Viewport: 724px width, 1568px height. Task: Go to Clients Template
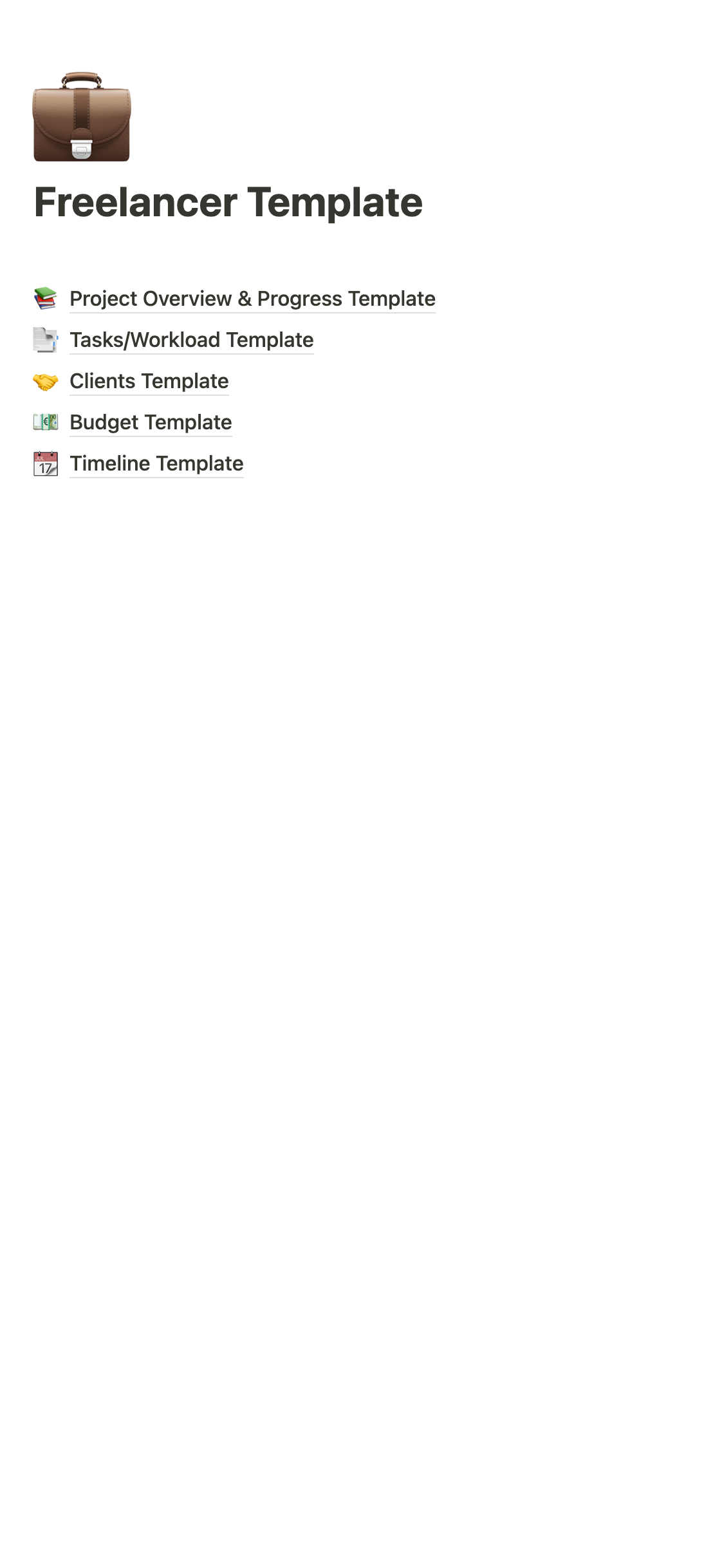(x=149, y=381)
